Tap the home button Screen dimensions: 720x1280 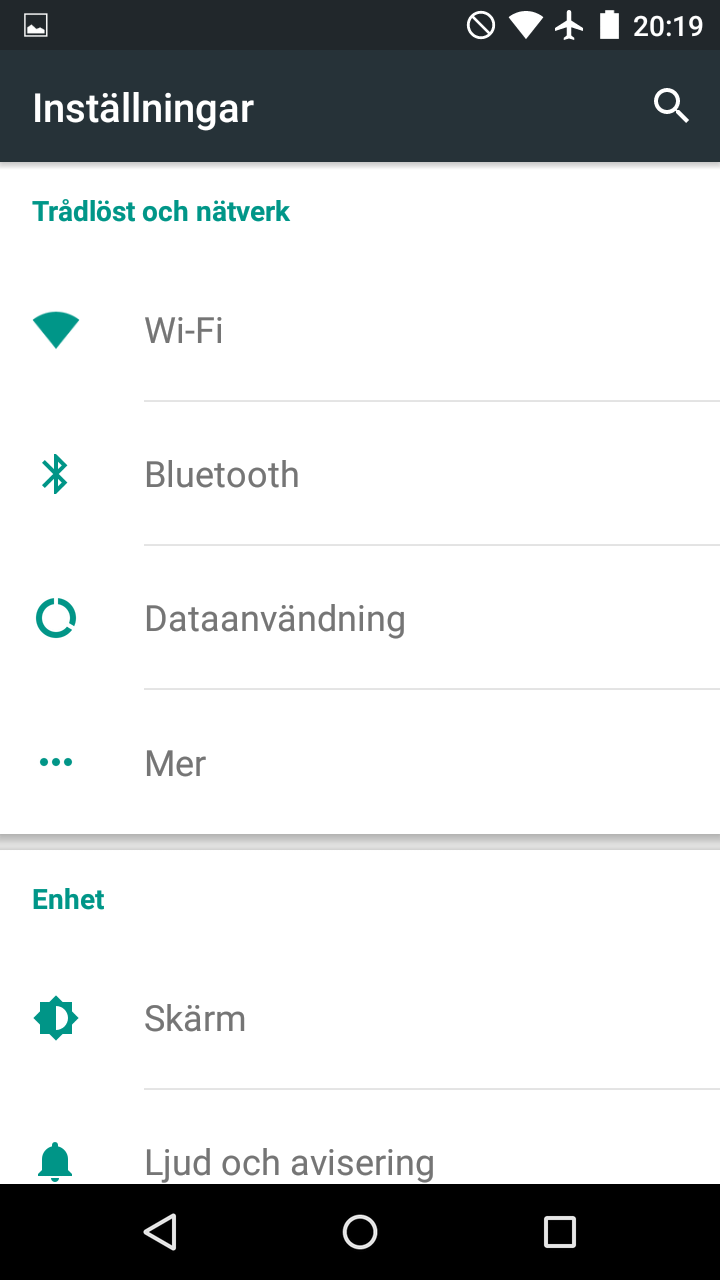360,1232
